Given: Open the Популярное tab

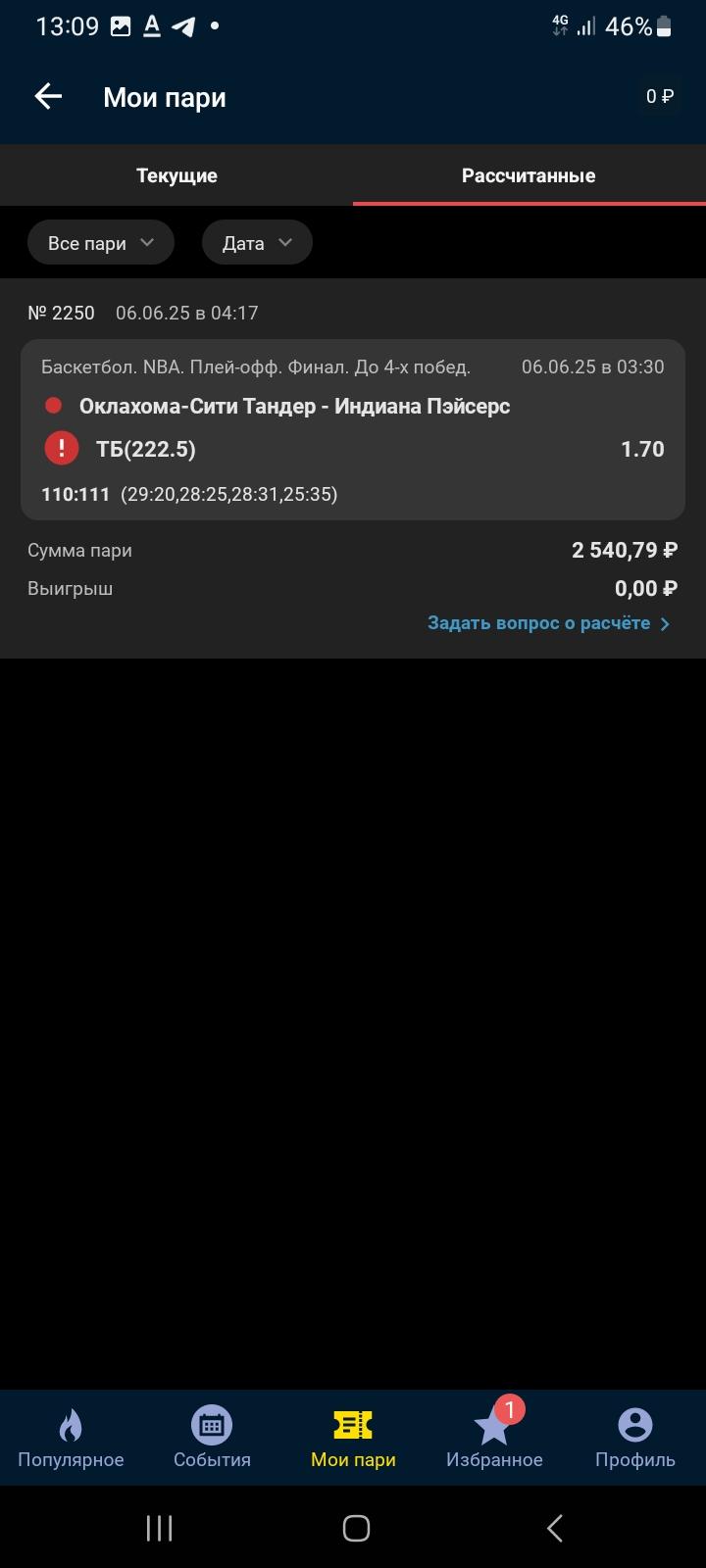Looking at the screenshot, I should [71, 1438].
